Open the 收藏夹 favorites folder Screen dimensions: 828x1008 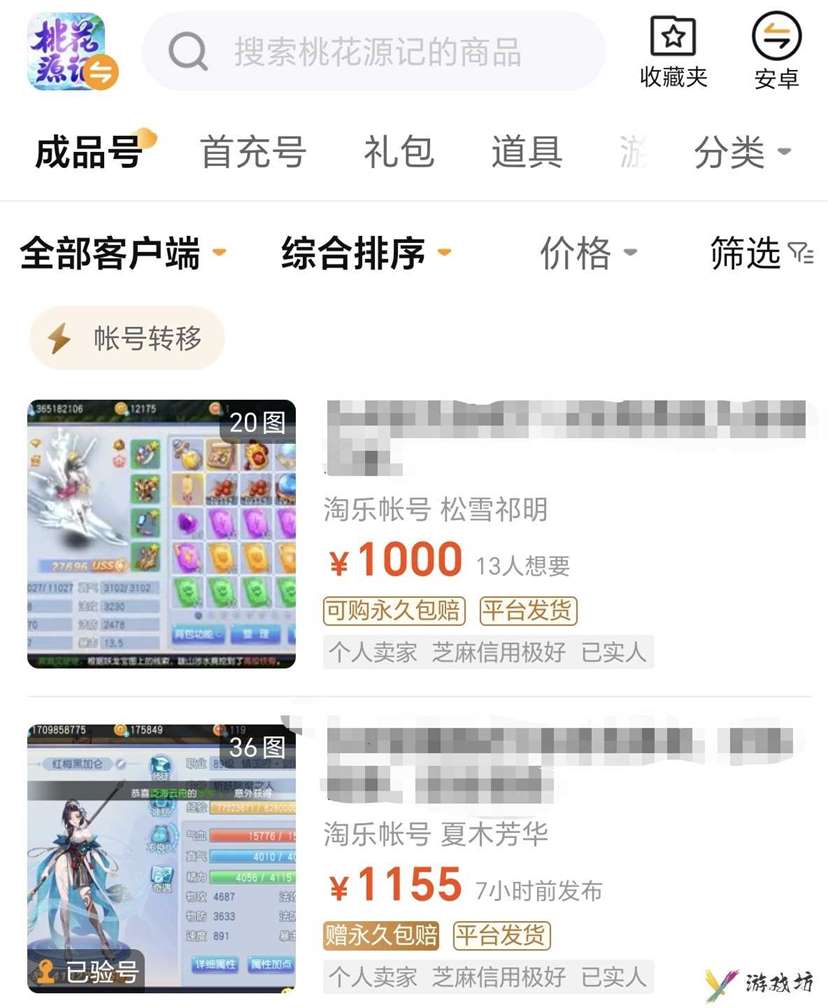click(x=673, y=52)
